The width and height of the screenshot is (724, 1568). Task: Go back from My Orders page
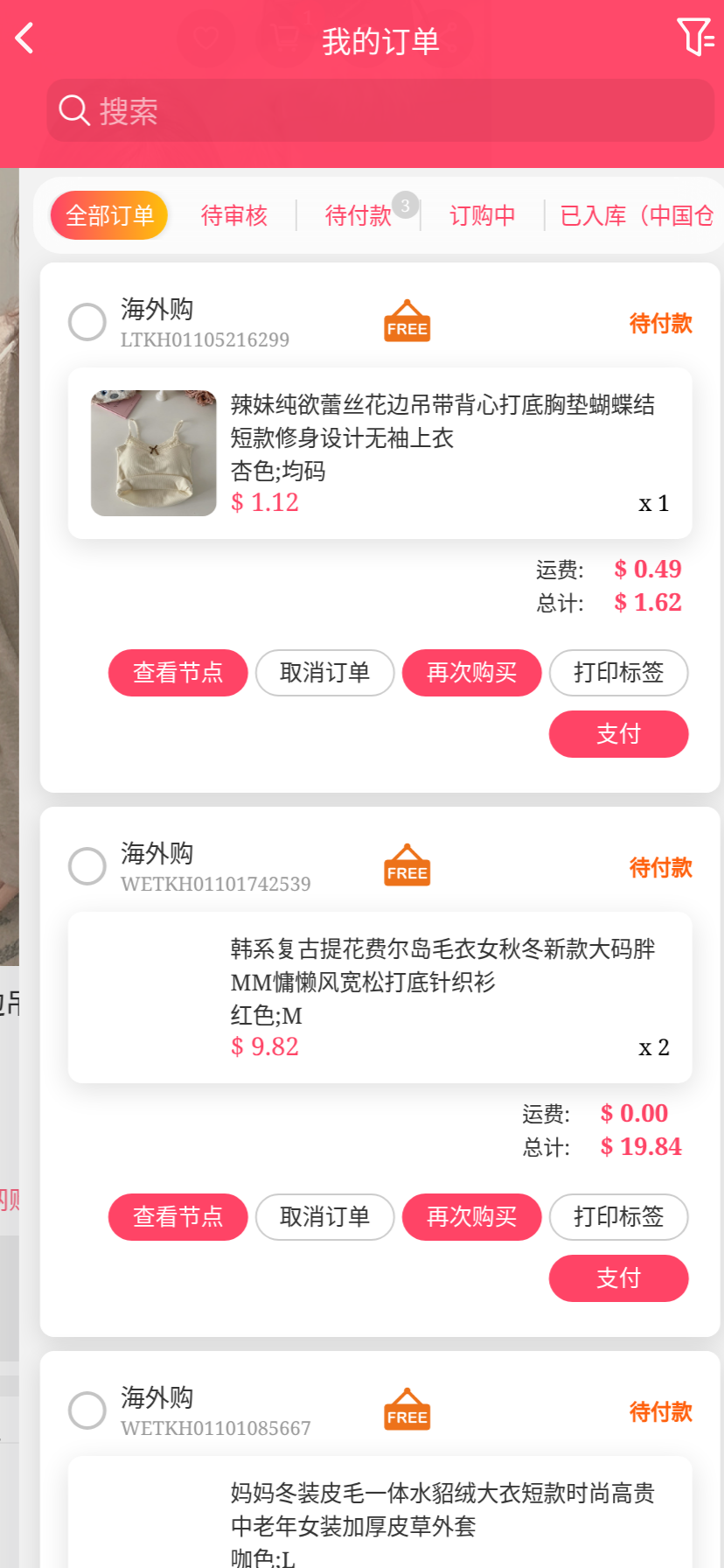click(x=24, y=38)
